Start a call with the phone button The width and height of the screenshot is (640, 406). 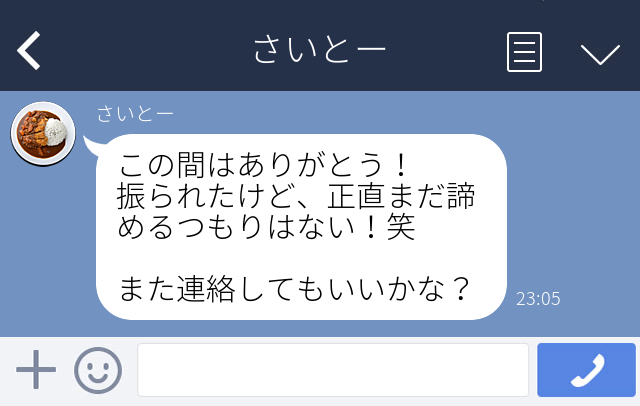(586, 371)
